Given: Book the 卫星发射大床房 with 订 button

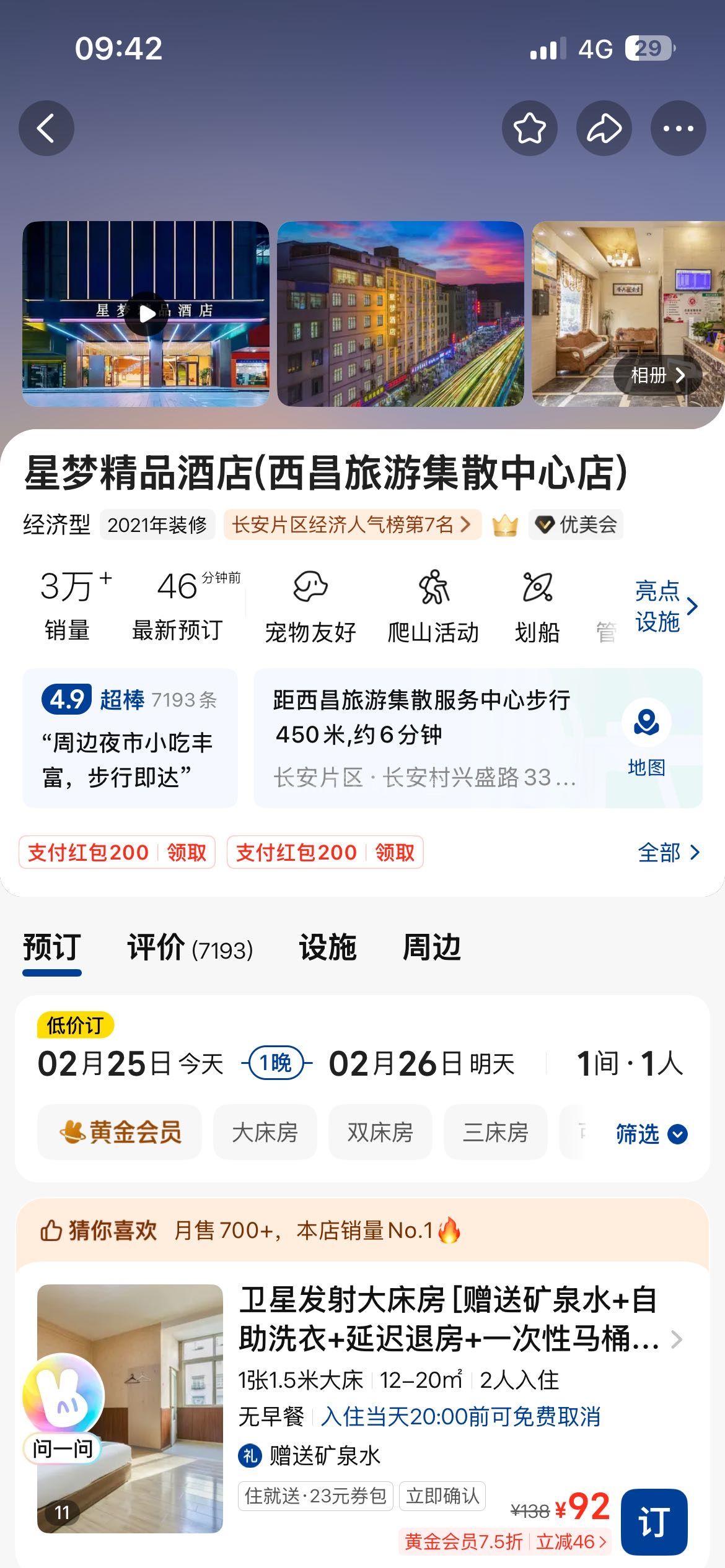Looking at the screenshot, I should [654, 1522].
